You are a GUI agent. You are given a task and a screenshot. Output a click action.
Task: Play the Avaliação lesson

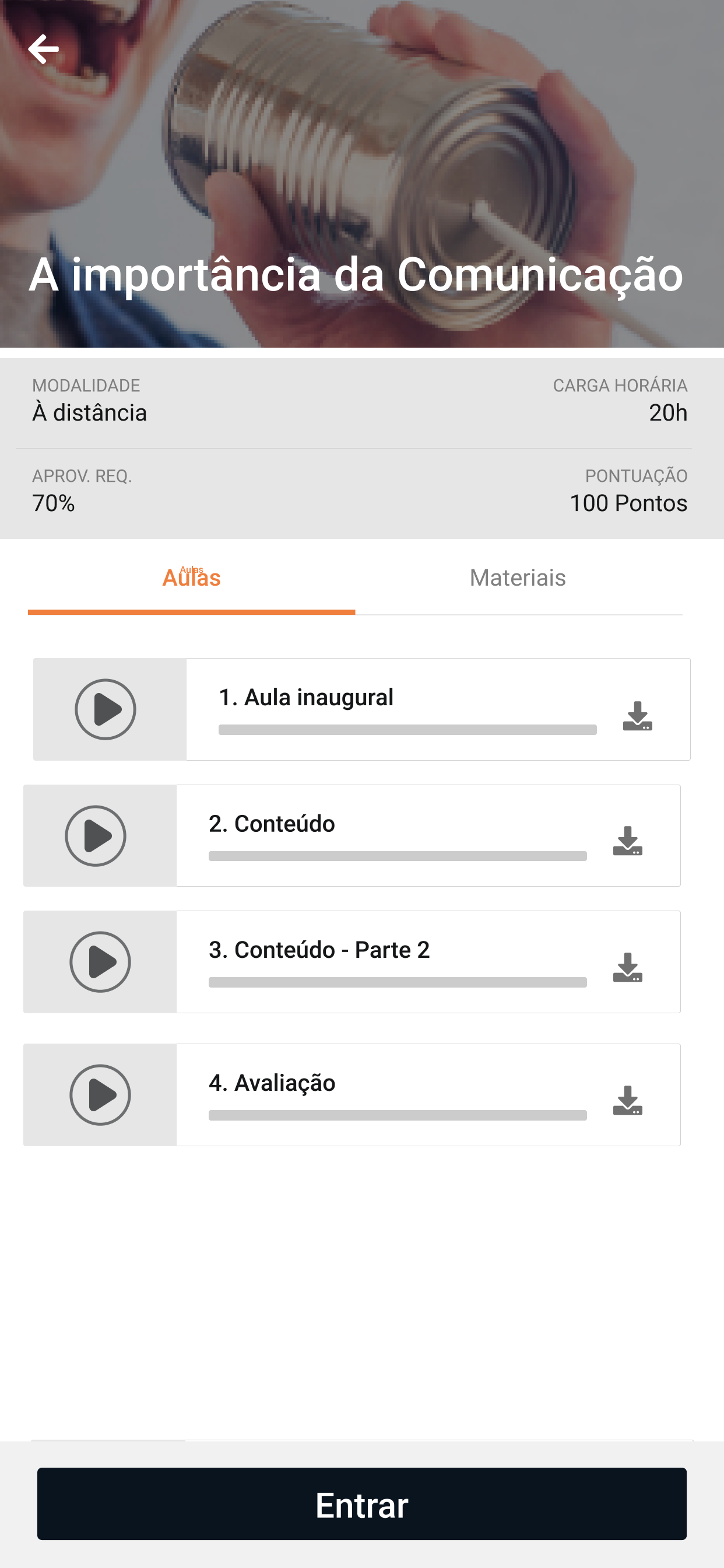100,1095
